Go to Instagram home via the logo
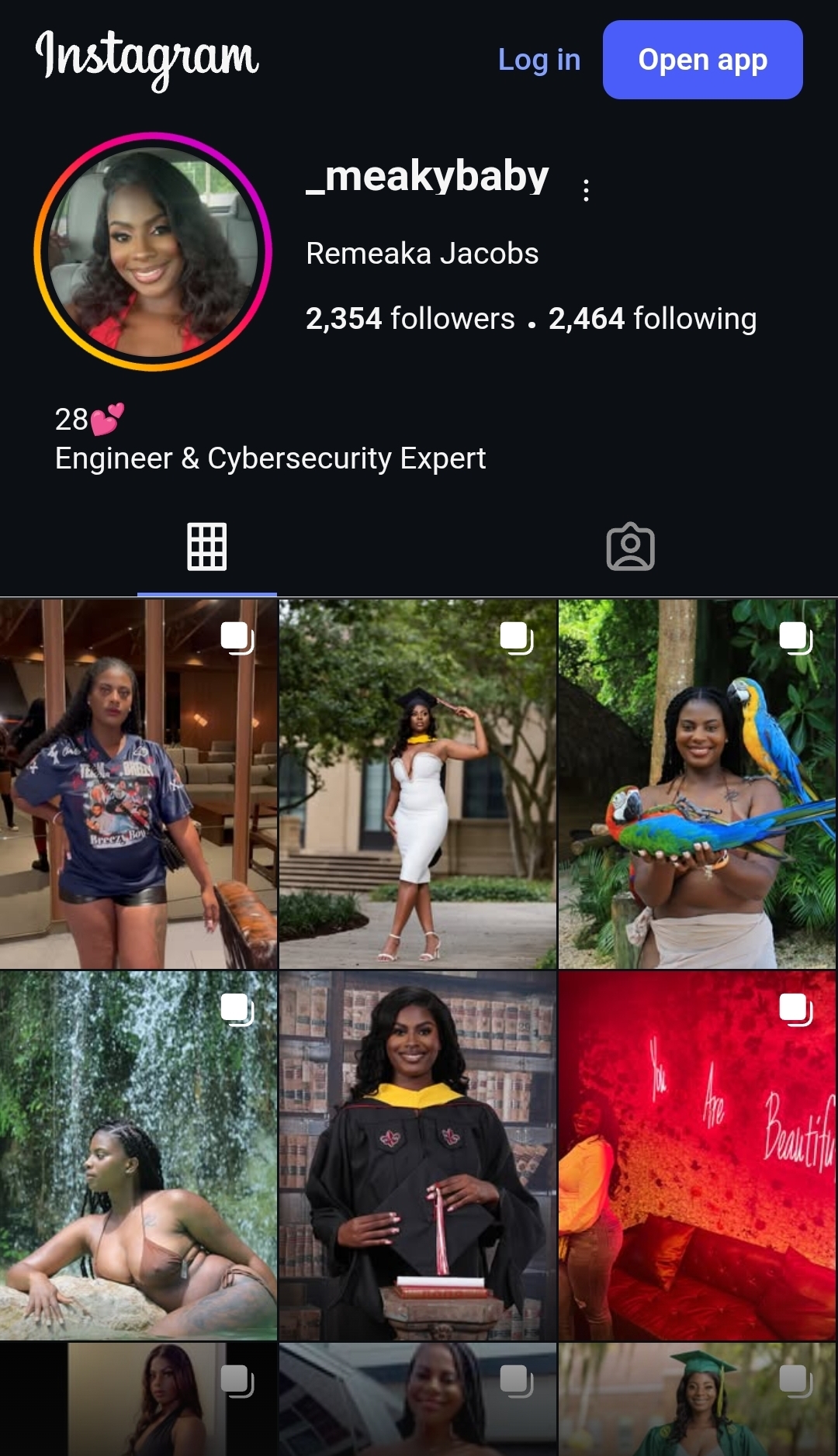This screenshot has height=1456, width=838. 147,58
